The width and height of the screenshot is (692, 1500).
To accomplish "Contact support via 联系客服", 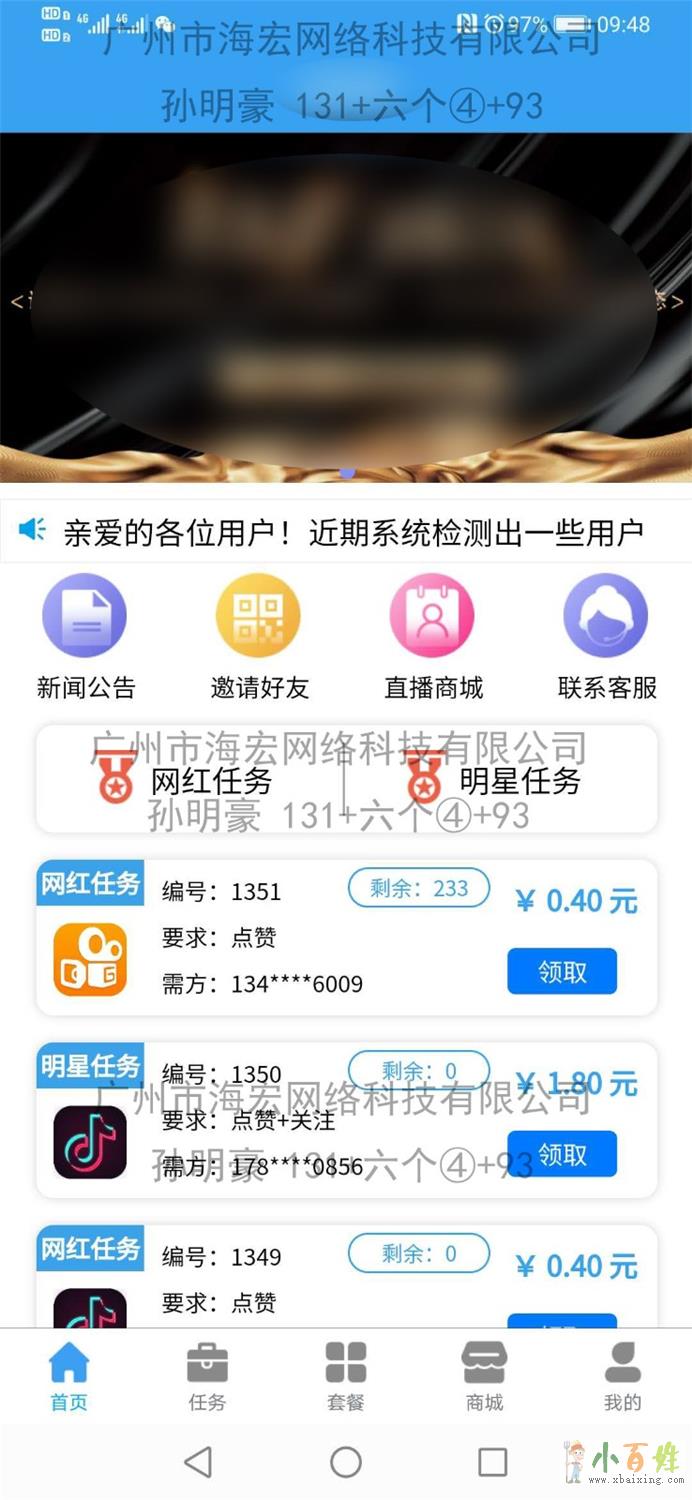I will pos(607,635).
